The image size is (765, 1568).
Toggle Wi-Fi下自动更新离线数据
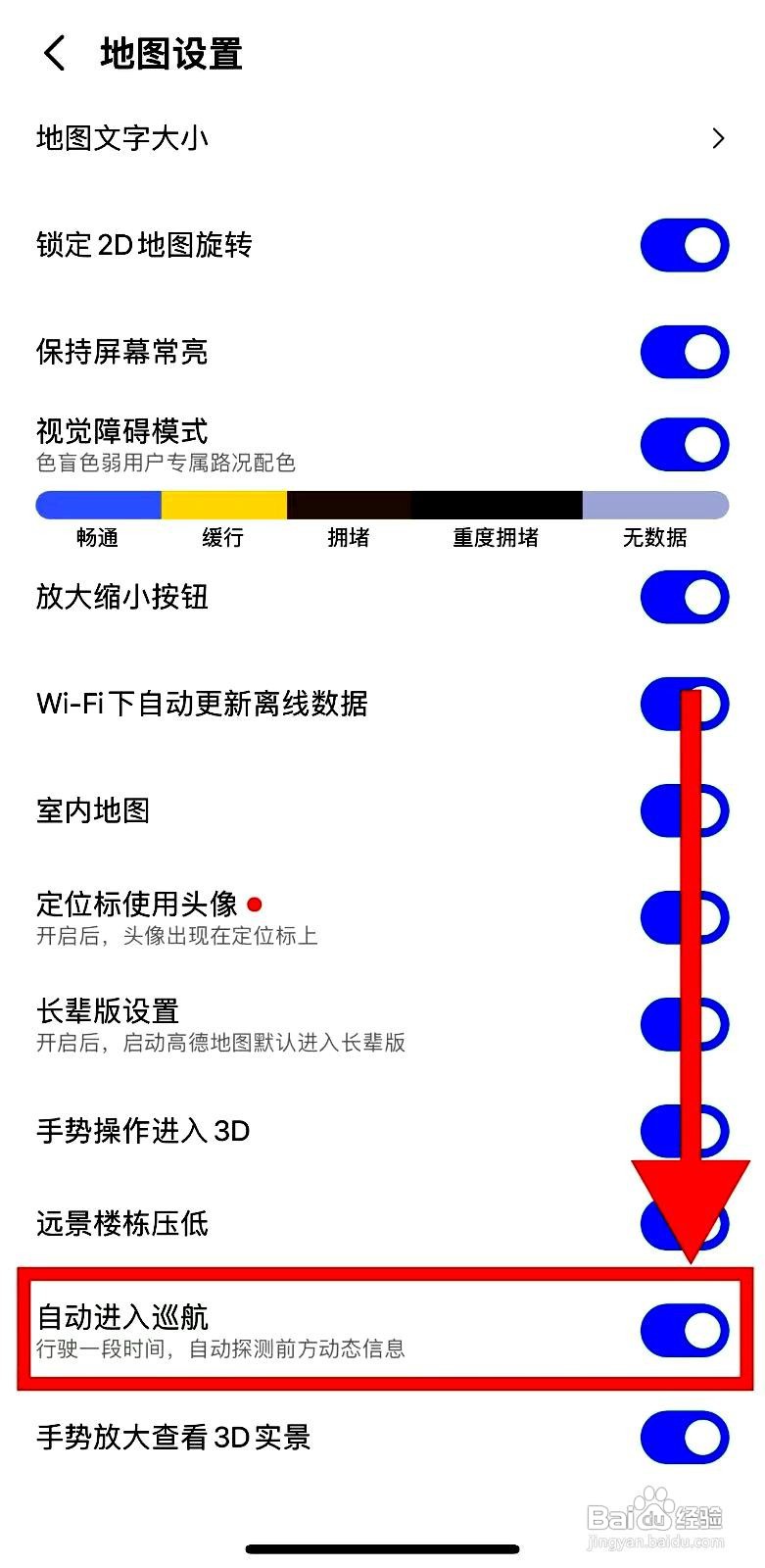[x=684, y=704]
